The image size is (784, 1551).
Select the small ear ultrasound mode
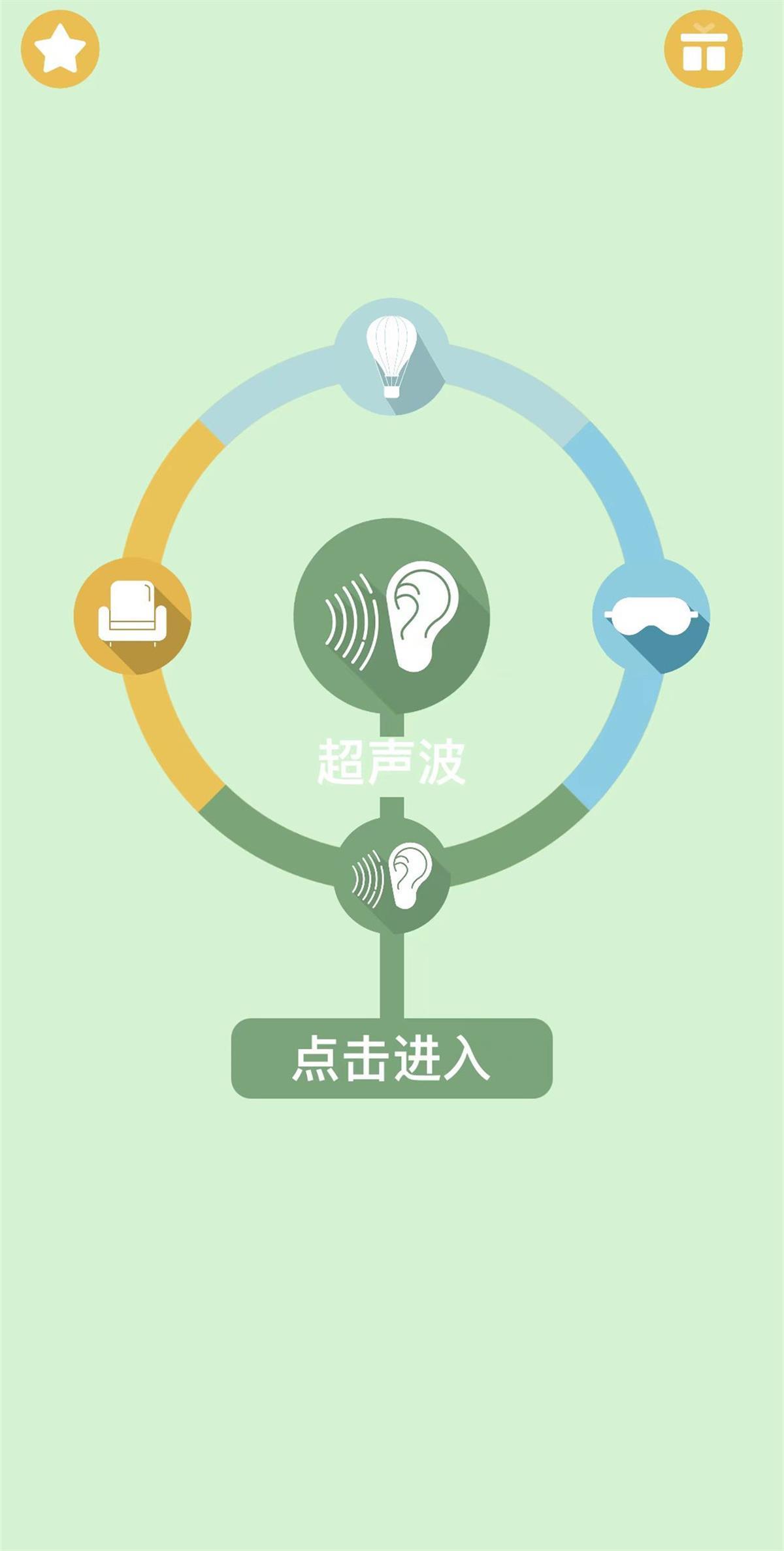click(x=392, y=876)
